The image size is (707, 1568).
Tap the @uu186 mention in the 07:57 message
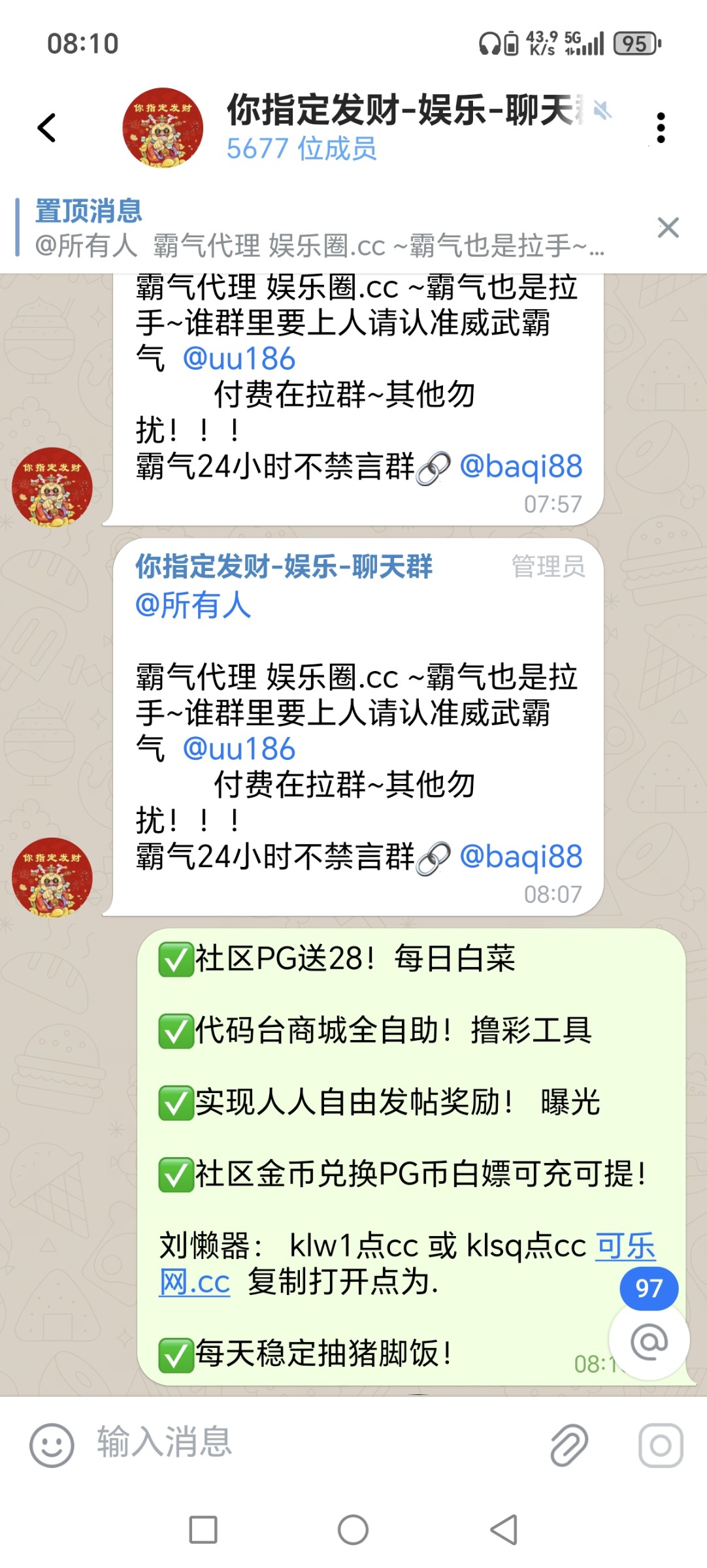tap(239, 359)
